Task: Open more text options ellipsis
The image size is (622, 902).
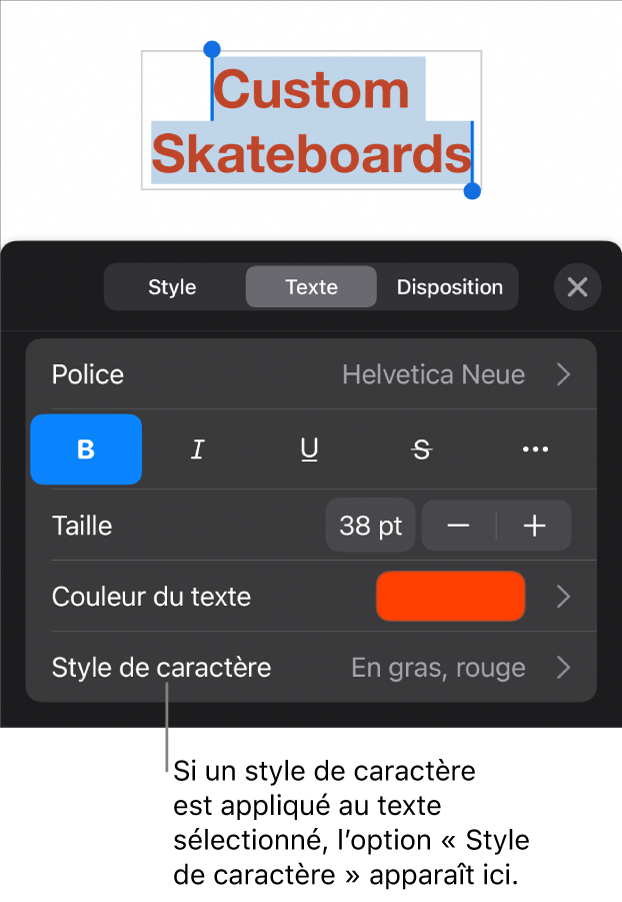Action: click(x=535, y=450)
